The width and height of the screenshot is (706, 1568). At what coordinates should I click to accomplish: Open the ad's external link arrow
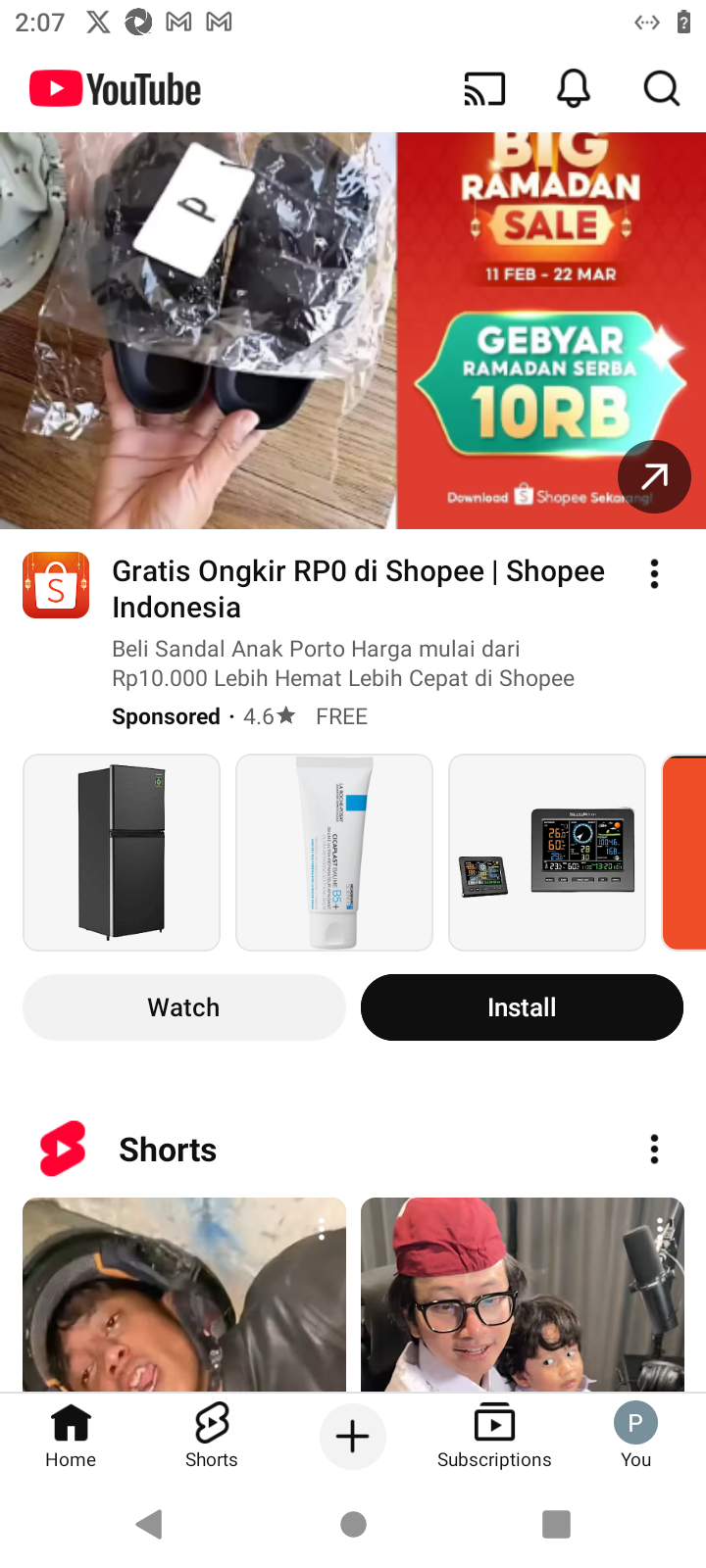click(654, 477)
